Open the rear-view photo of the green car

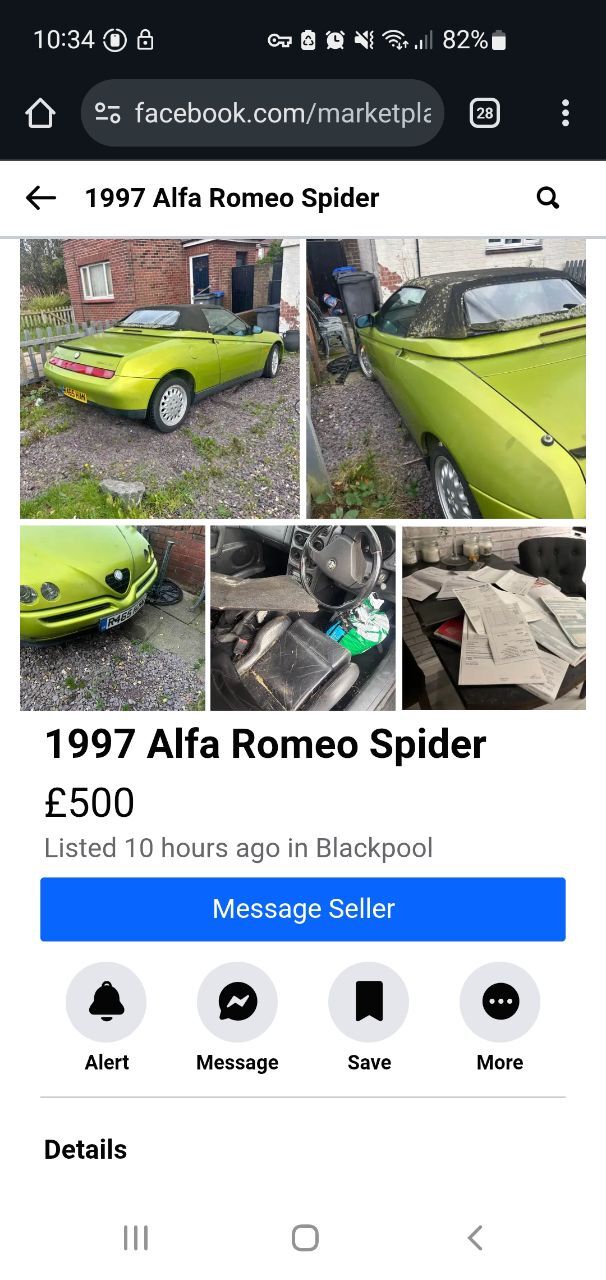[x=160, y=378]
